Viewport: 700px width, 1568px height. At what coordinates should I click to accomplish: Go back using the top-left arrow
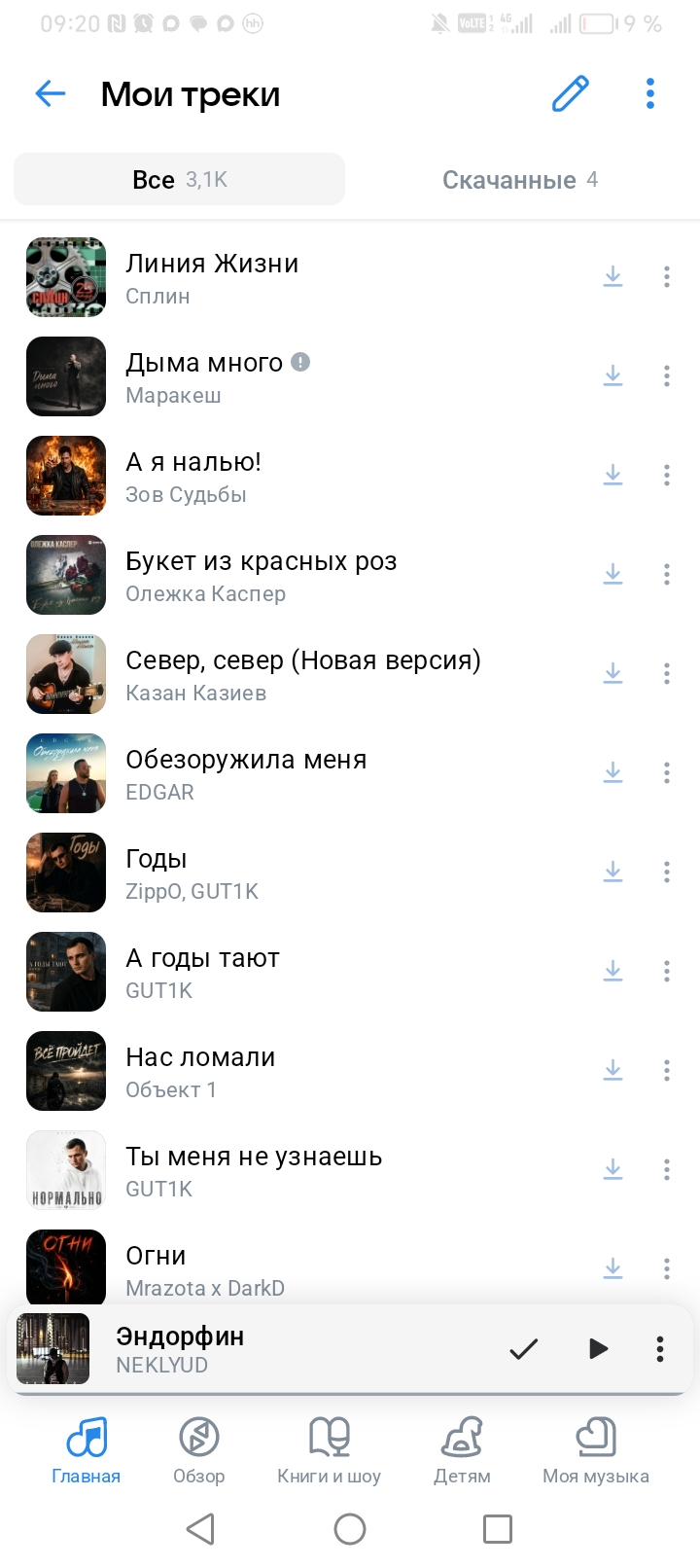pyautogui.click(x=50, y=94)
